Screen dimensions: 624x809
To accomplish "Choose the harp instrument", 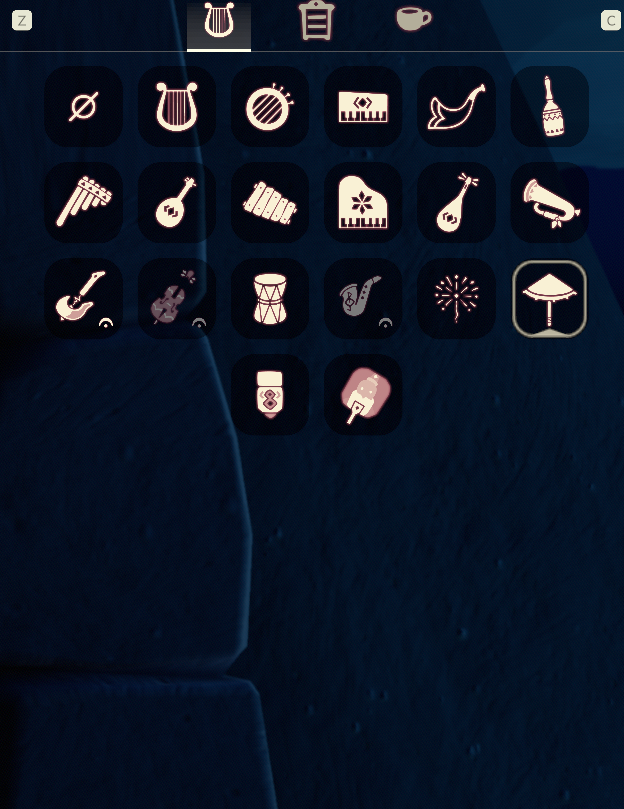I will point(177,106).
